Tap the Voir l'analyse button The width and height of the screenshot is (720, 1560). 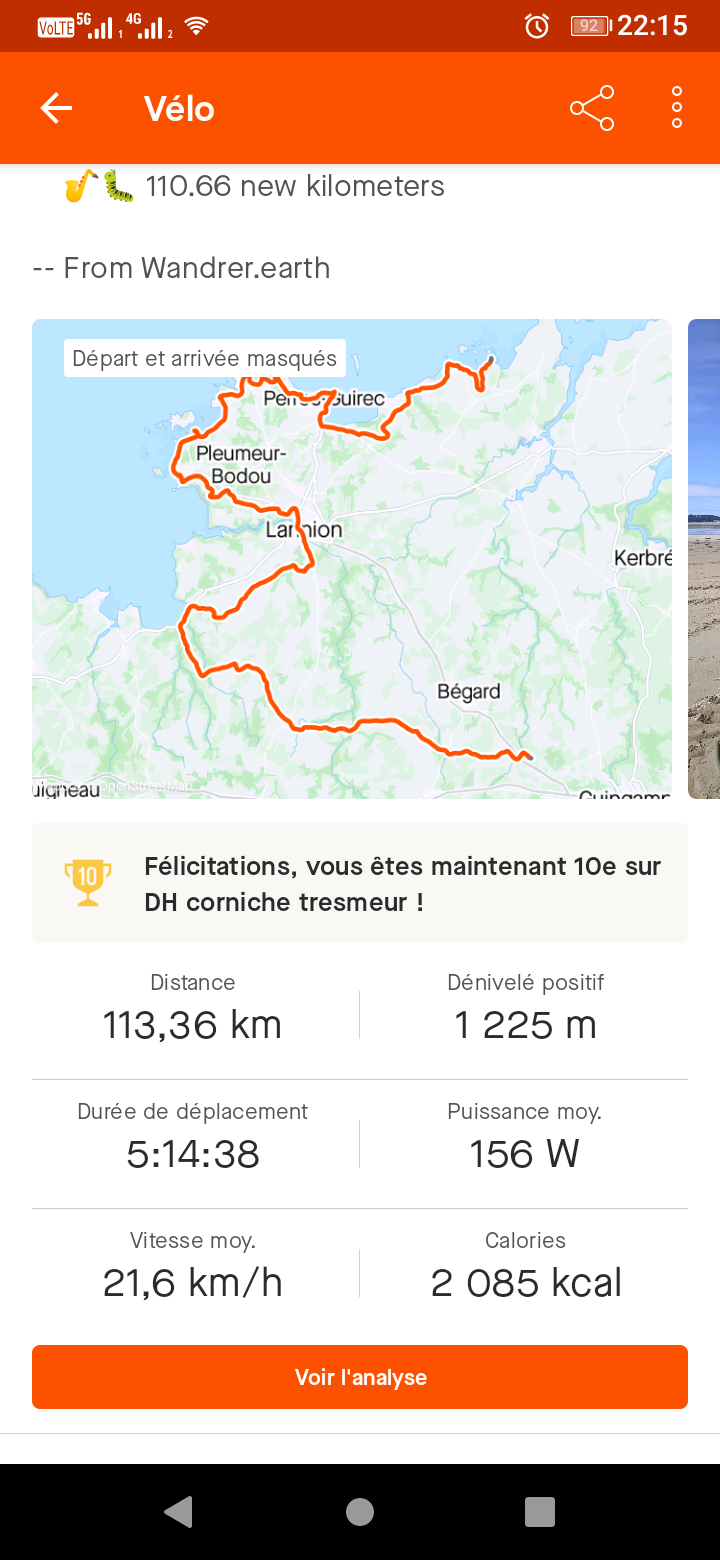[x=360, y=1377]
